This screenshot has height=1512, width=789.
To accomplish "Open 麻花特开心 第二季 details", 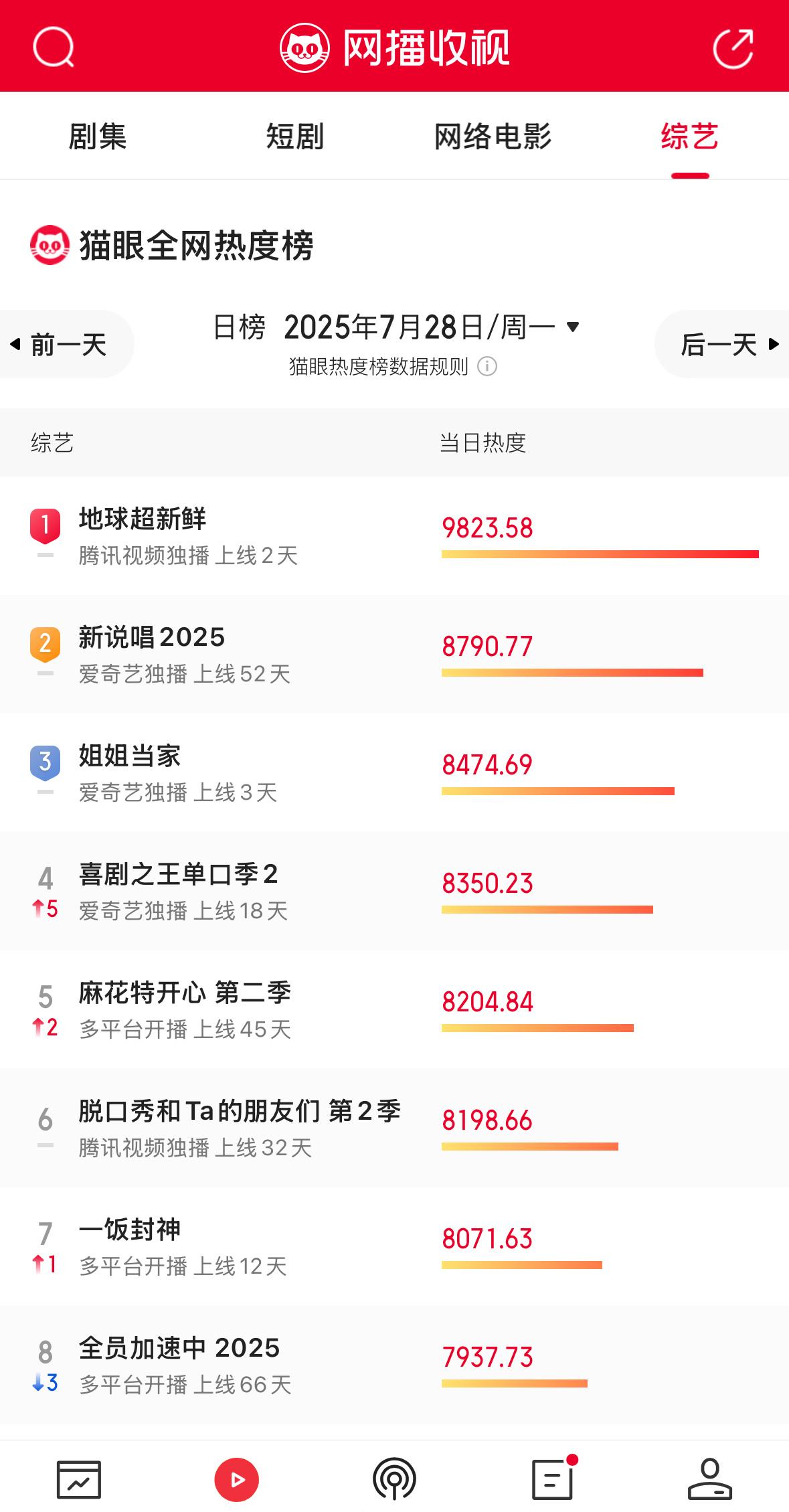I will tap(394, 1010).
